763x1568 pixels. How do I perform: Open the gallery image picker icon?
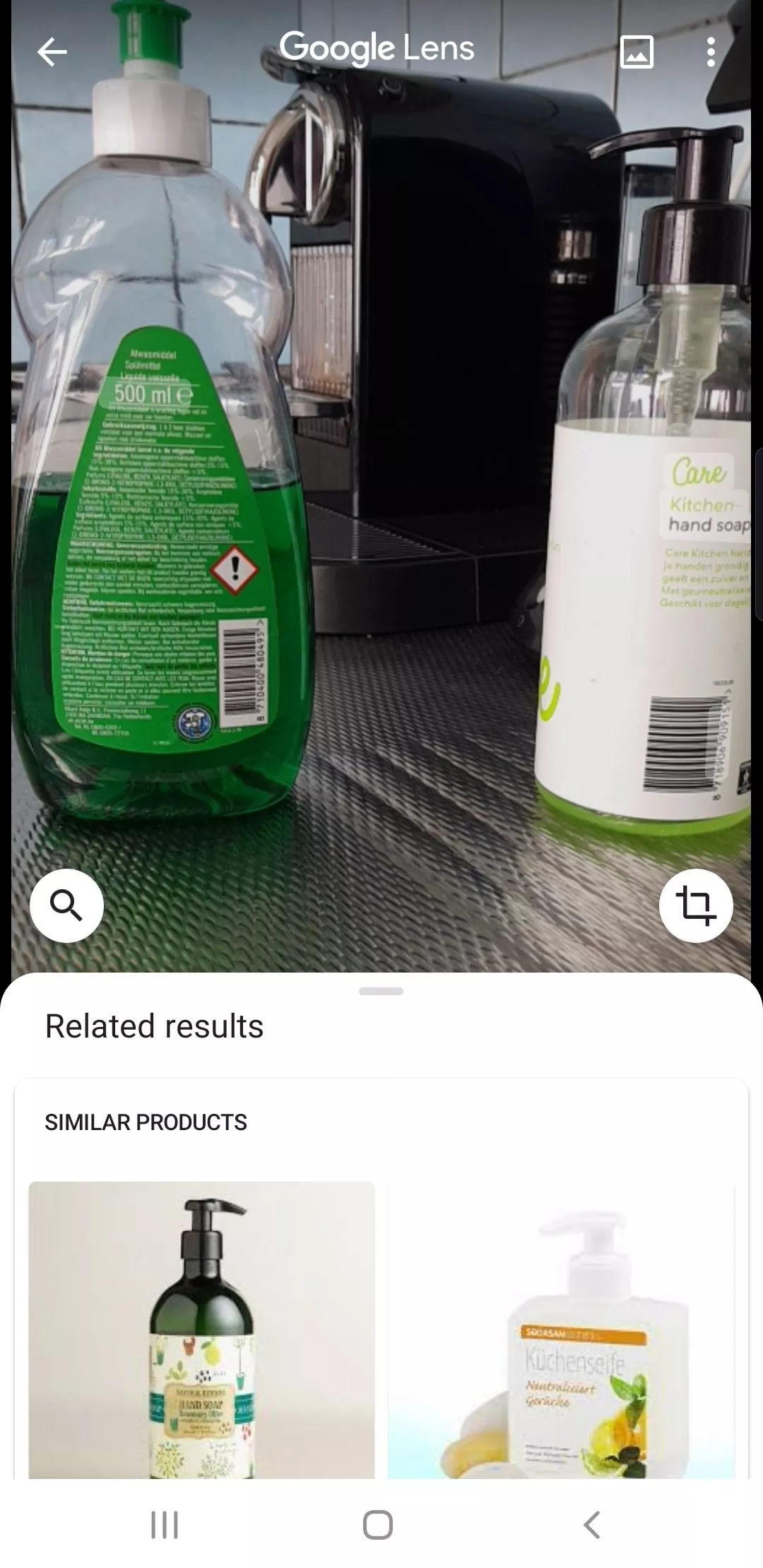[637, 52]
